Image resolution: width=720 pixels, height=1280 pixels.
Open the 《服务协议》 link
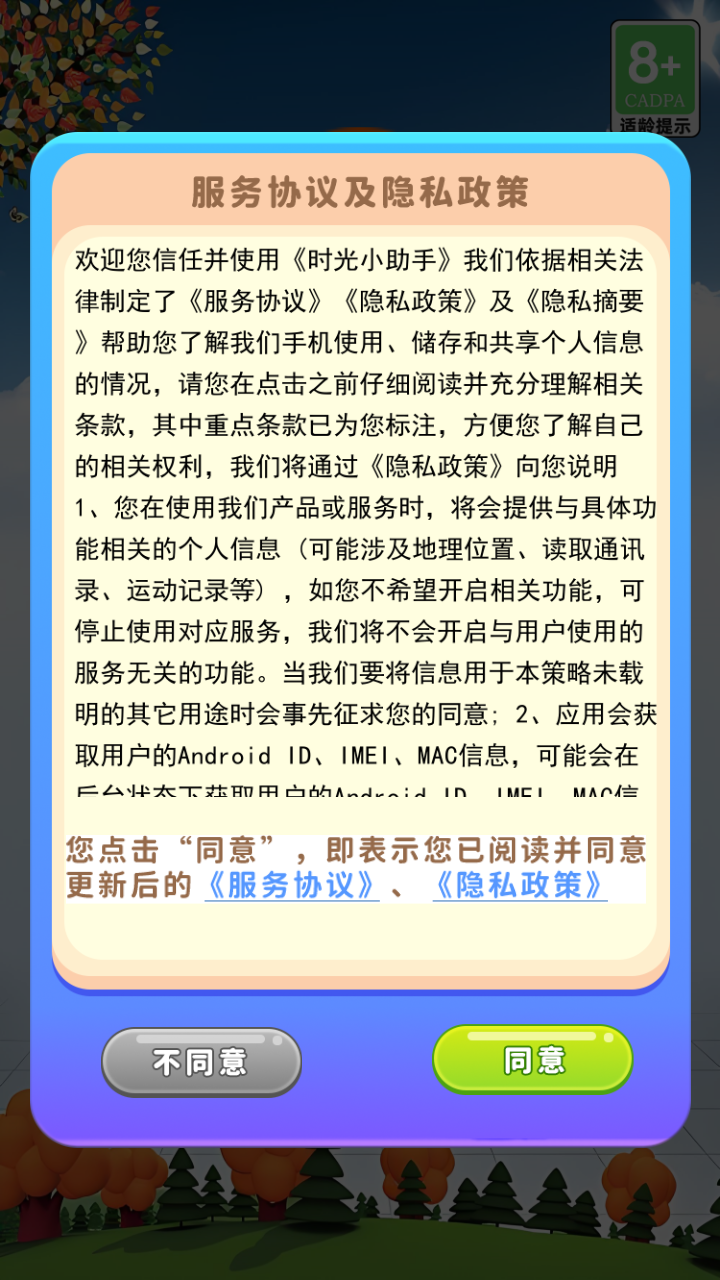pyautogui.click(x=292, y=886)
